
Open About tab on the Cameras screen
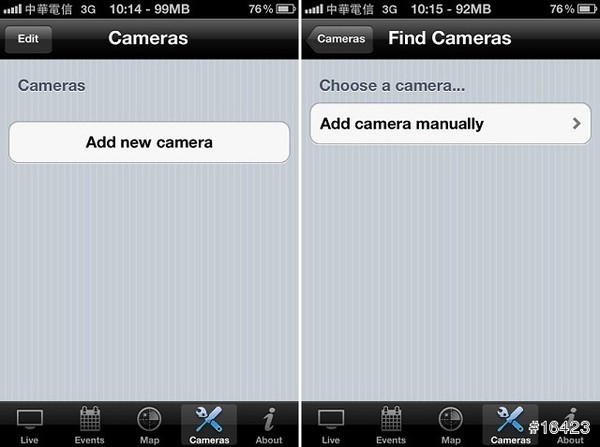(x=268, y=424)
